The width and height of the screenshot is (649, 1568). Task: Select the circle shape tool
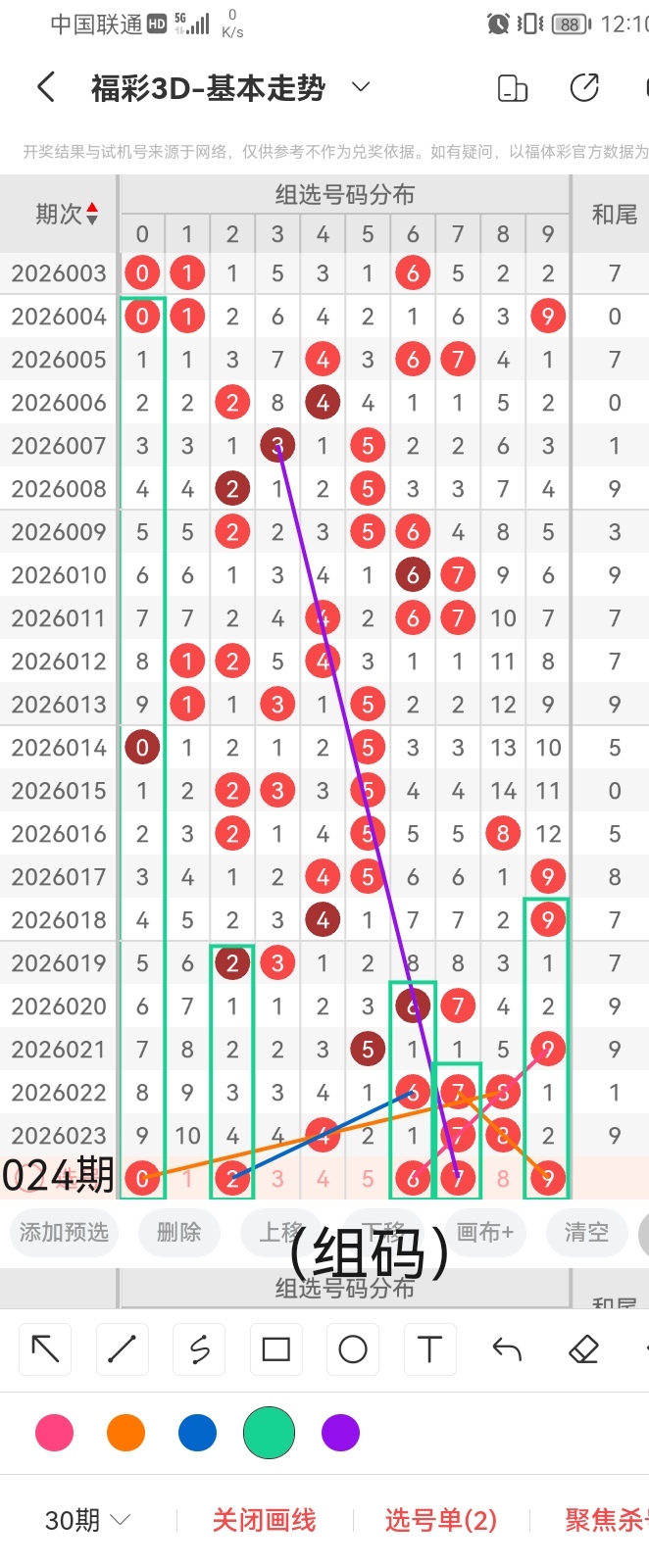tap(353, 1349)
